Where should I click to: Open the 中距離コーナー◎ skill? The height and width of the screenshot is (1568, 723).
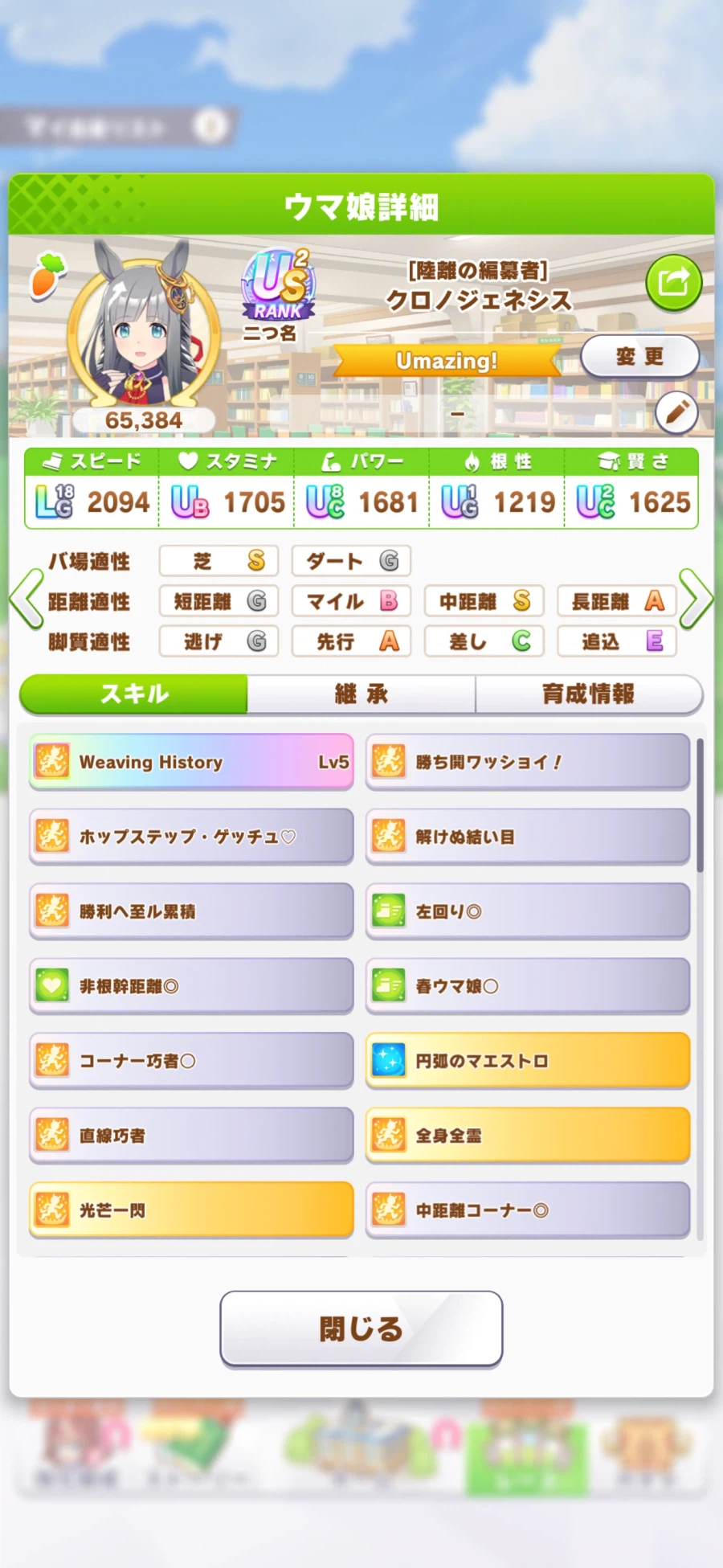528,1210
